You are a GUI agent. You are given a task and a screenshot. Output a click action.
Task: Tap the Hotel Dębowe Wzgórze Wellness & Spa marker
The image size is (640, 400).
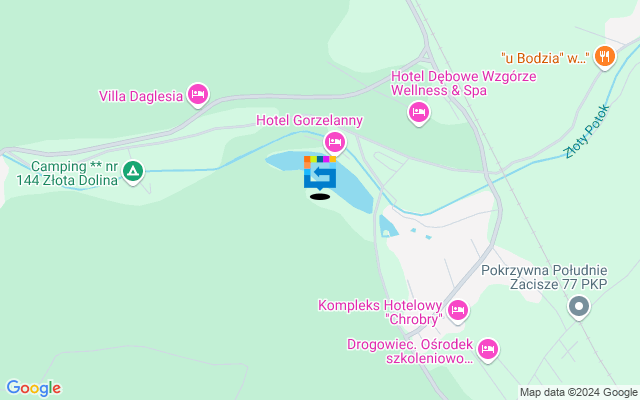coord(419,113)
